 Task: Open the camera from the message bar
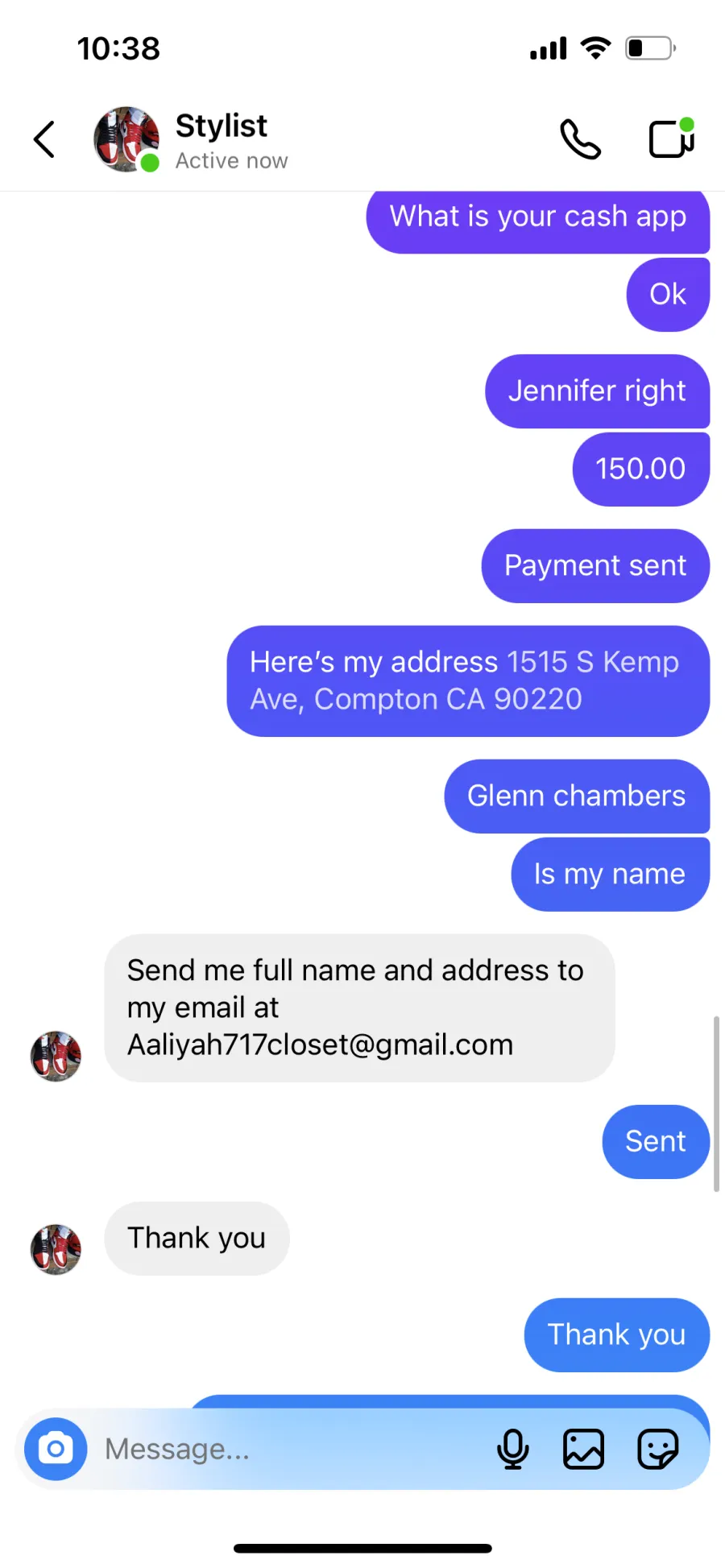pyautogui.click(x=56, y=1449)
